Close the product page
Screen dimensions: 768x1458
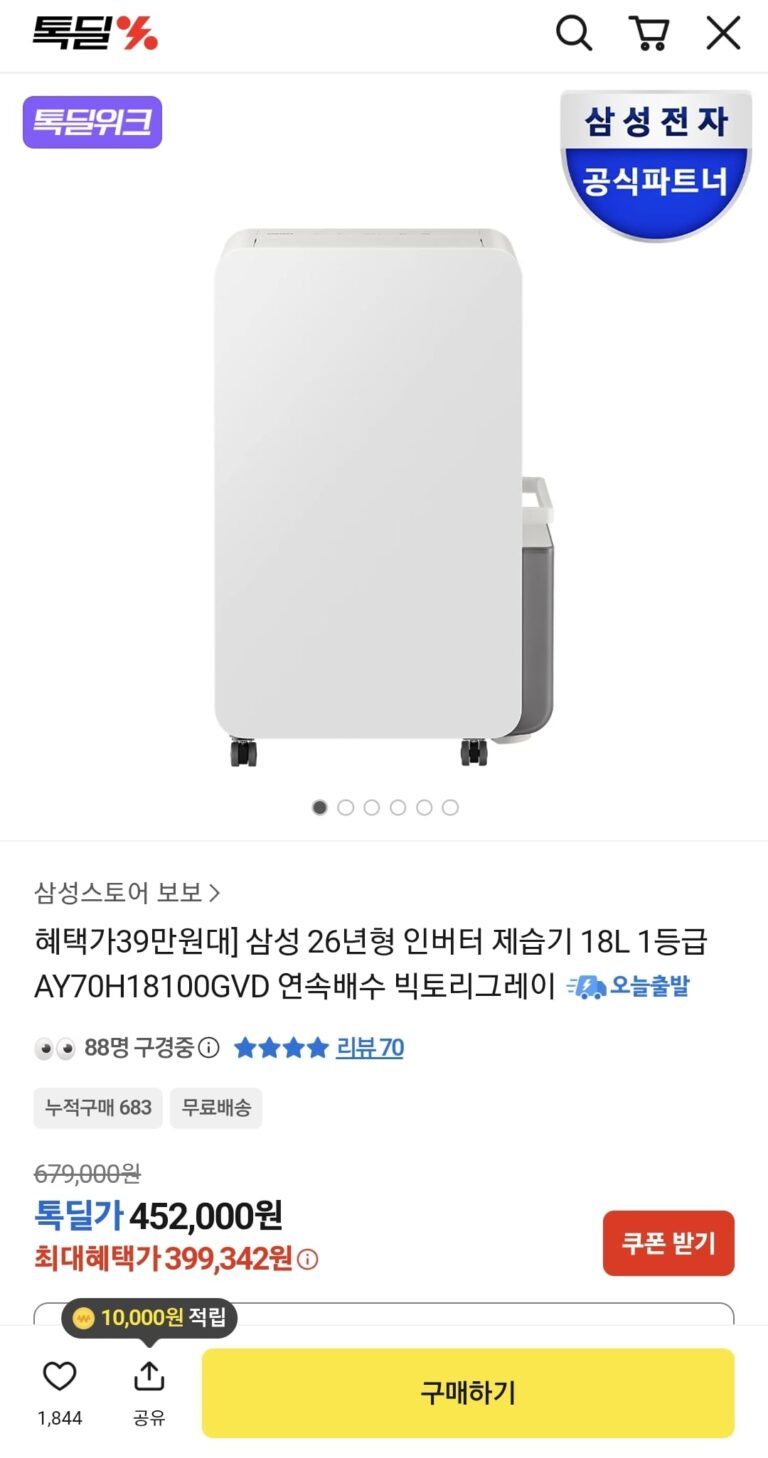pos(723,33)
